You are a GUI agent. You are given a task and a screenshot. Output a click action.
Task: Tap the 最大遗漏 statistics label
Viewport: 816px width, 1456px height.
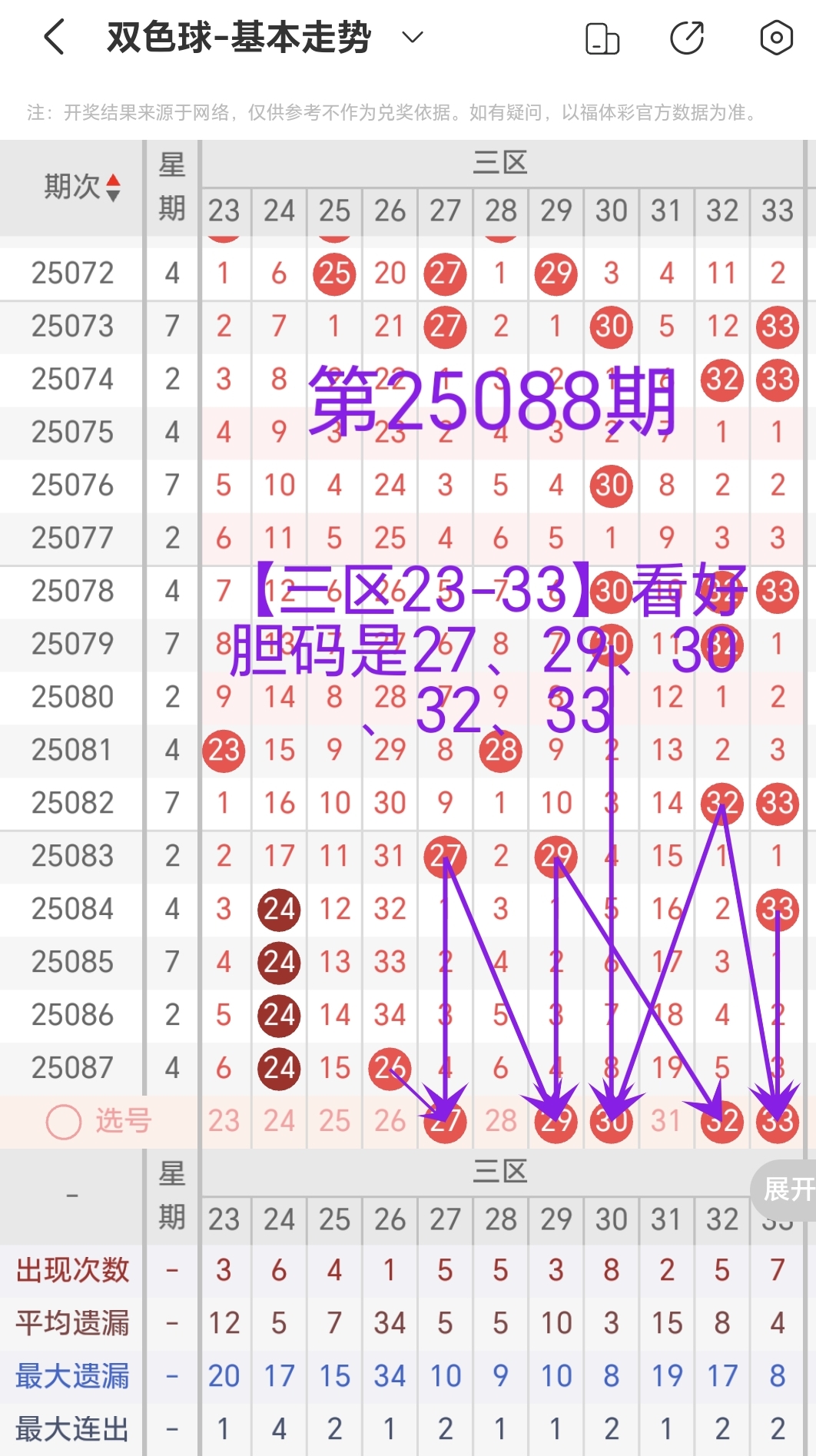pos(71,1376)
